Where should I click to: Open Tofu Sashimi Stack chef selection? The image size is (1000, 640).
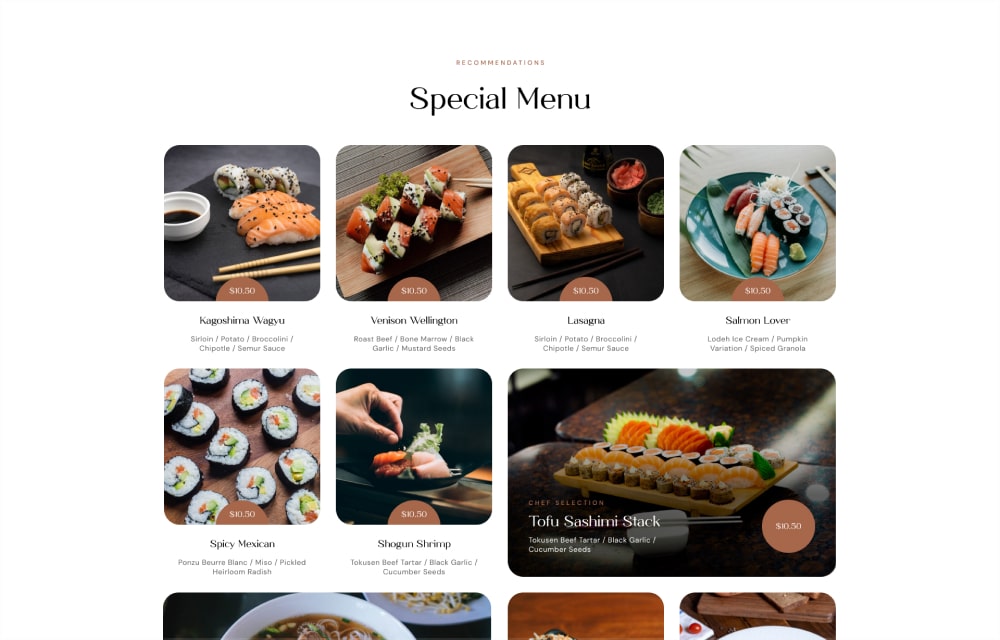point(671,472)
